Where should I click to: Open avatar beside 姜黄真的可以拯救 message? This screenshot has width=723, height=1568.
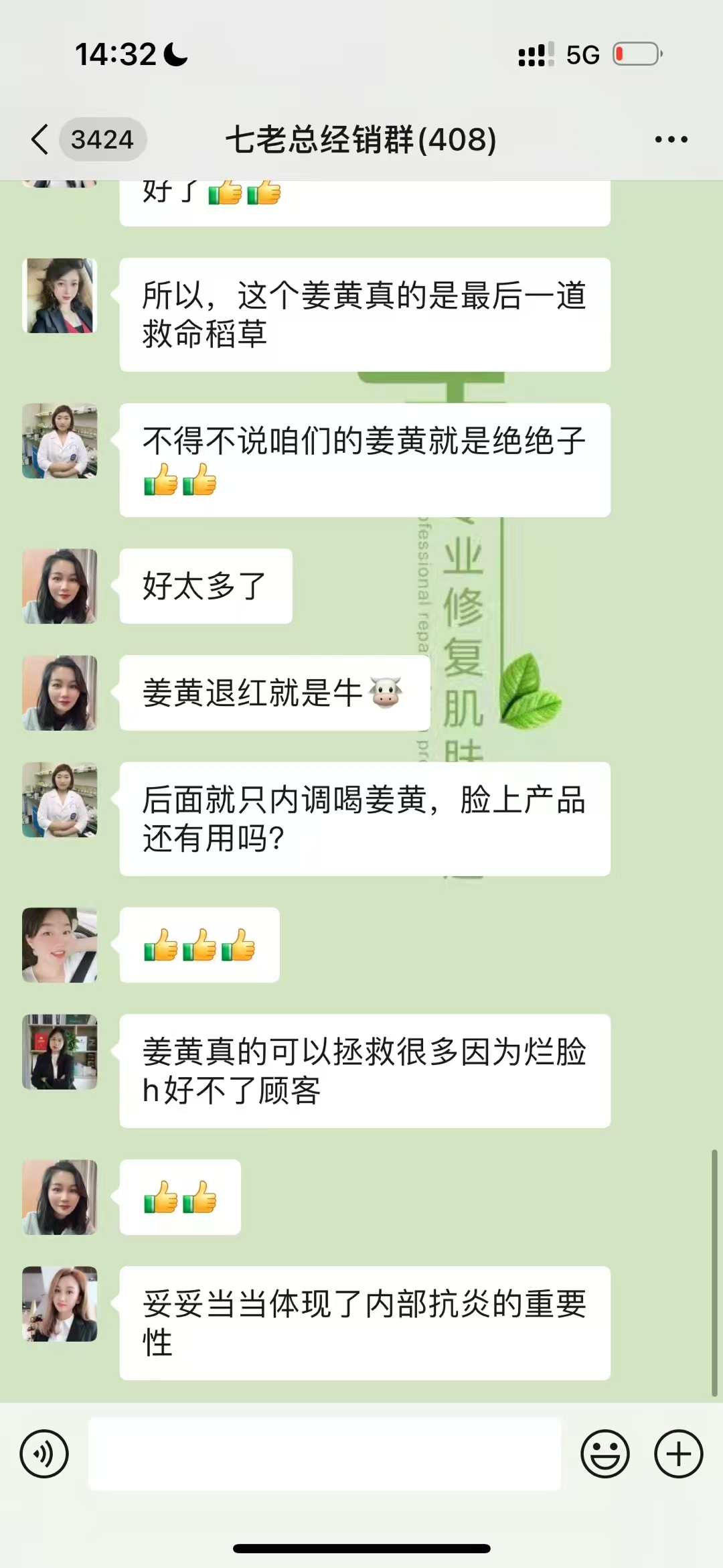click(x=60, y=1052)
